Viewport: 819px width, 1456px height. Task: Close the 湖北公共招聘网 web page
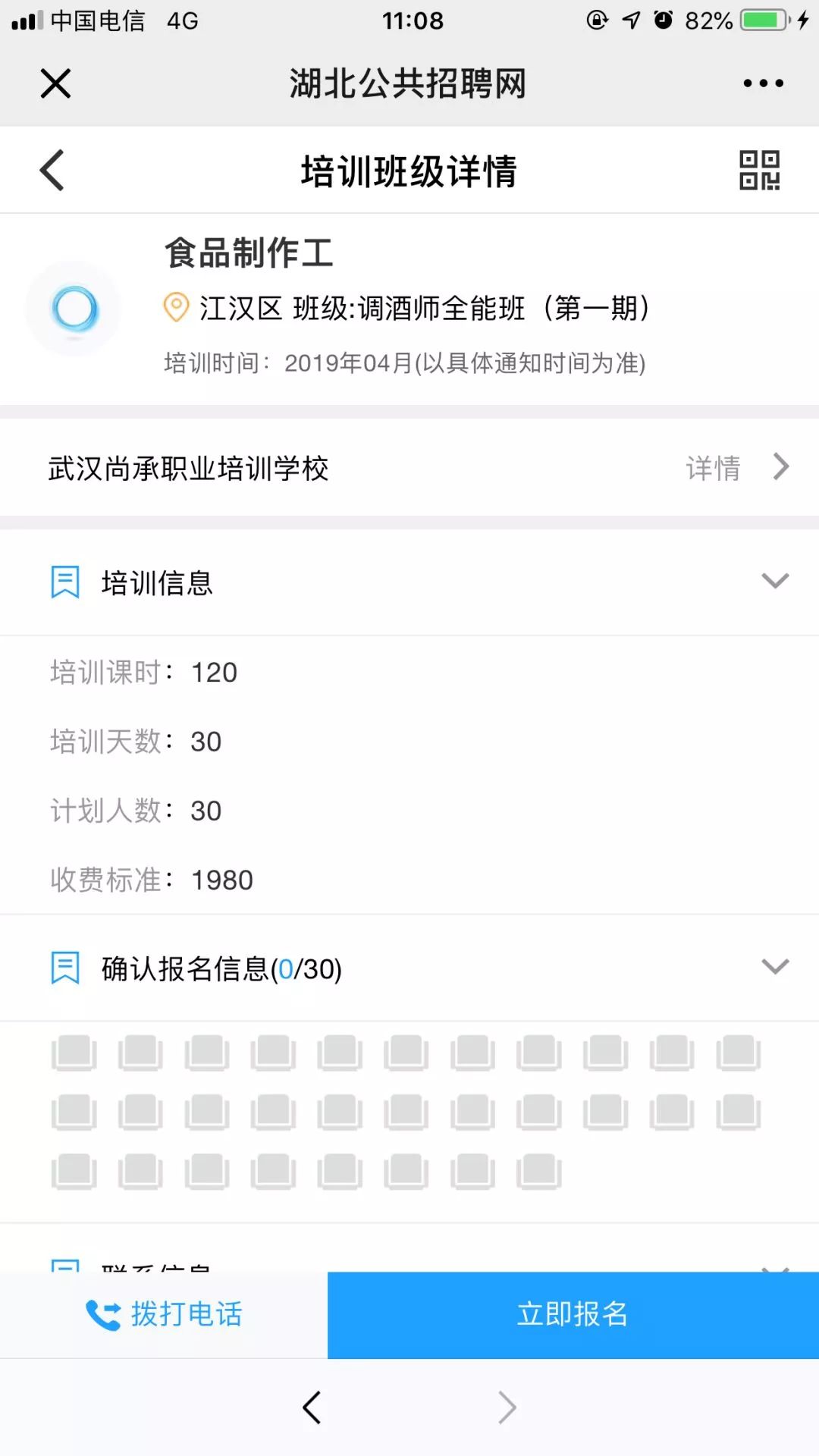pos(55,83)
